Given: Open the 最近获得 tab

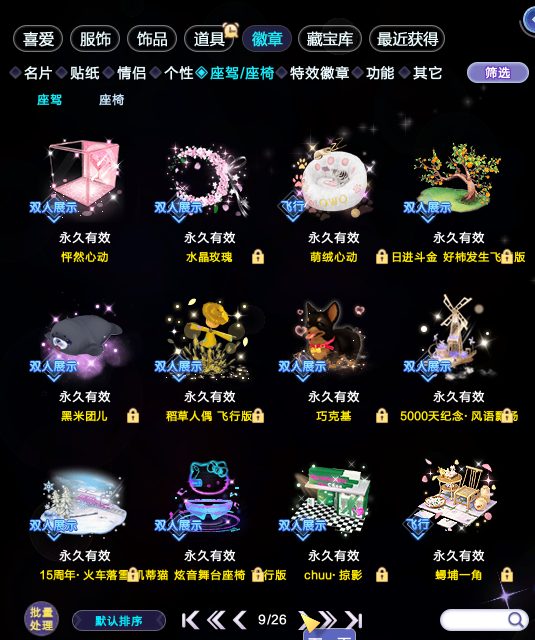Looking at the screenshot, I should point(407,39).
